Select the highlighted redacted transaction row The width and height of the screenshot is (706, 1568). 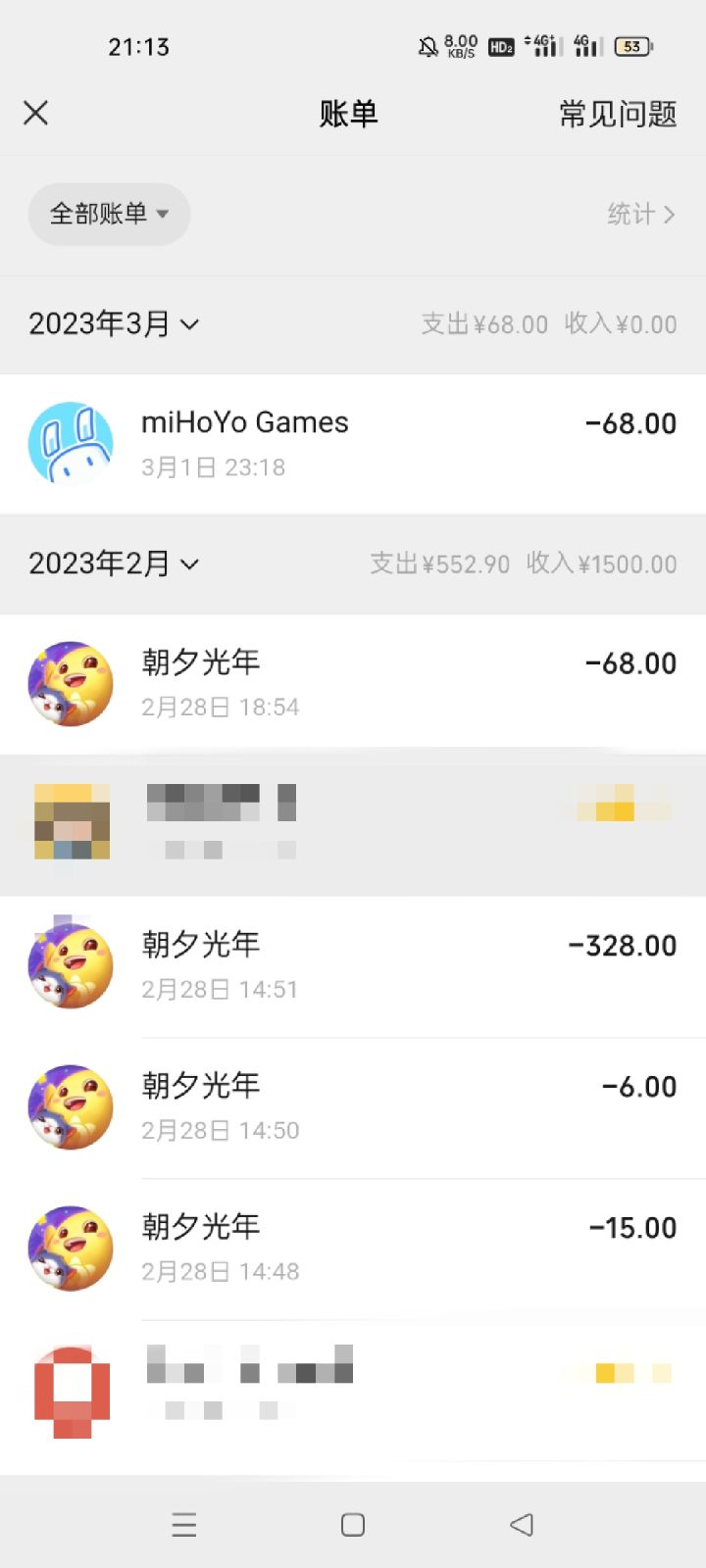353,823
